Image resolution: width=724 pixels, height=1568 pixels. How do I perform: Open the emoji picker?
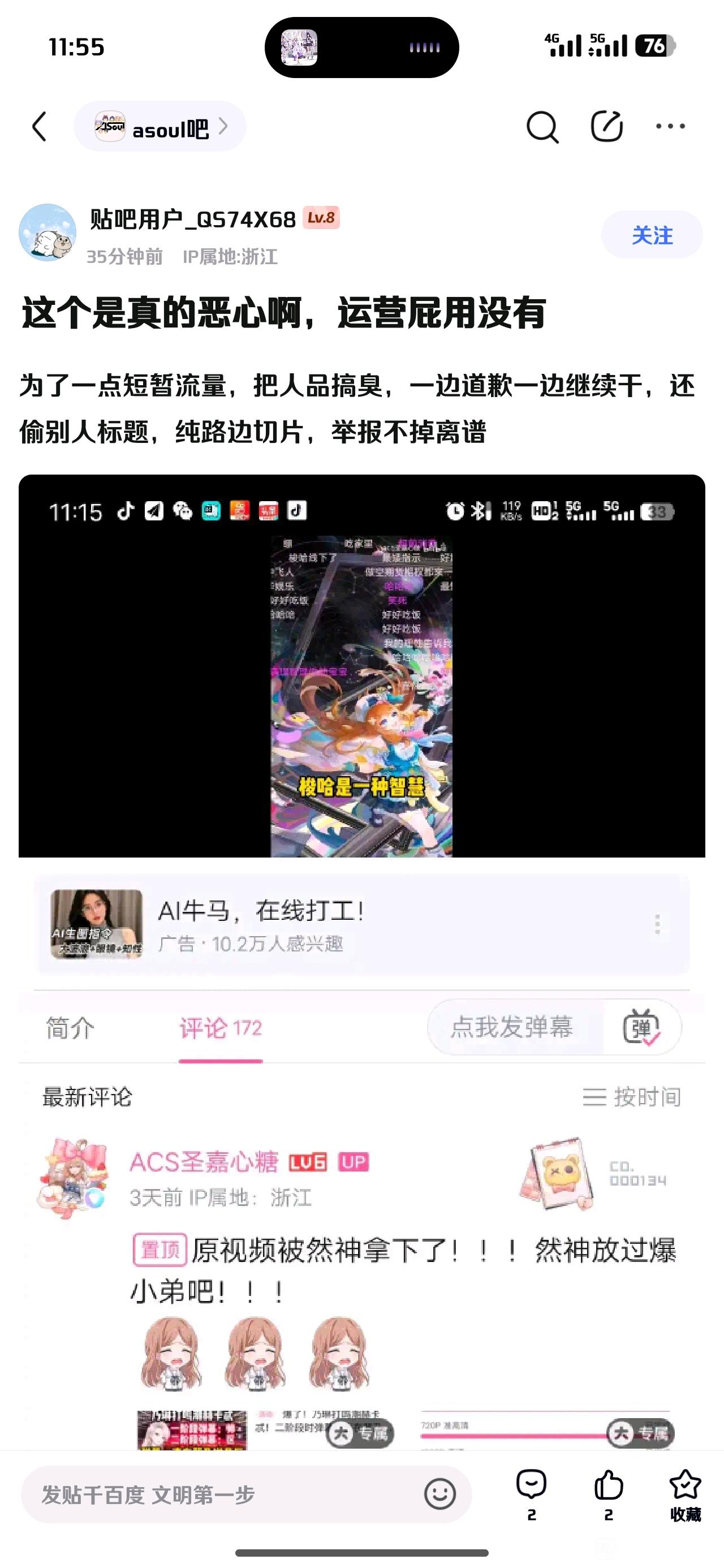439,1494
